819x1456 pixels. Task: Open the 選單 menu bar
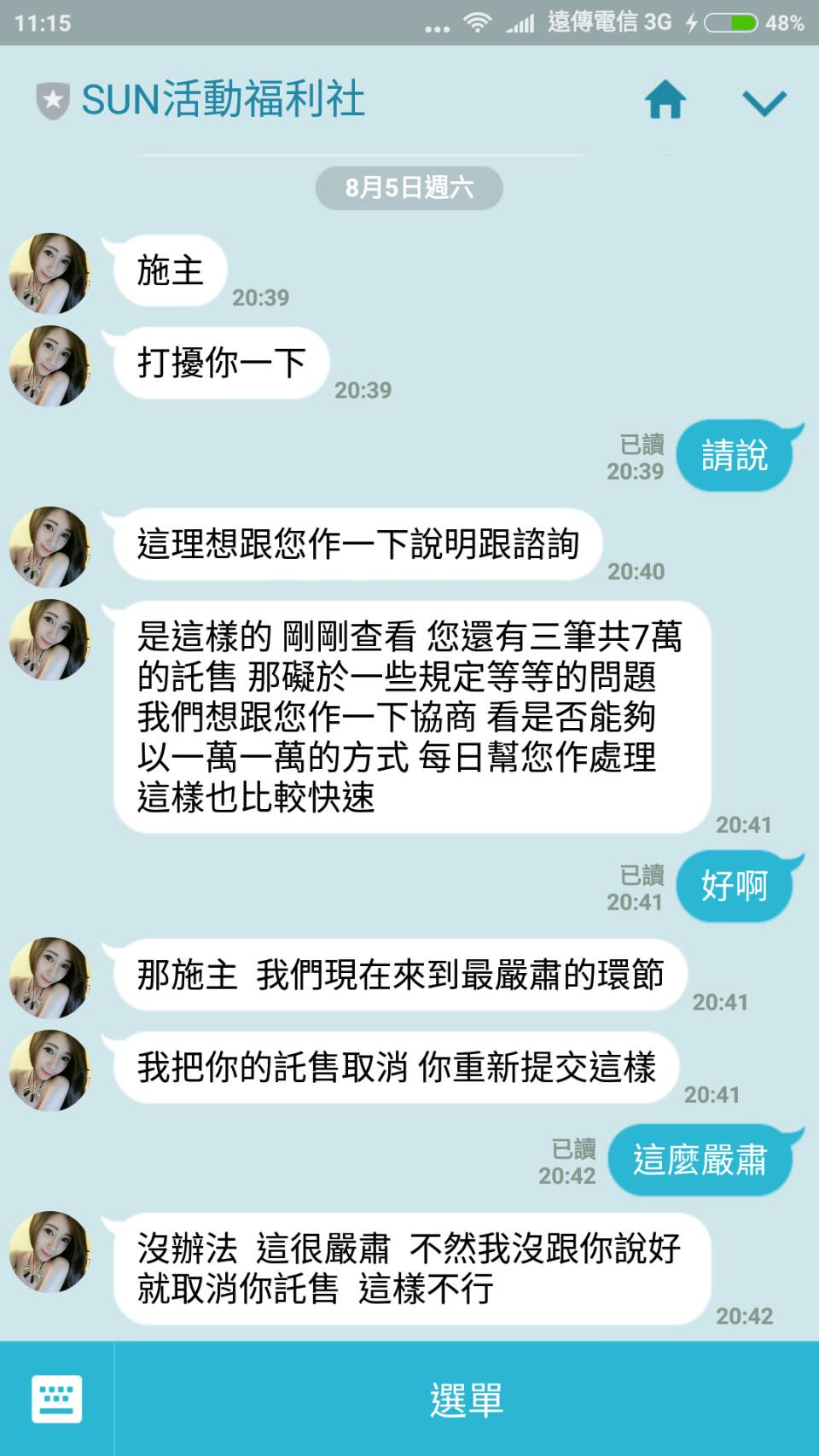click(x=466, y=1400)
